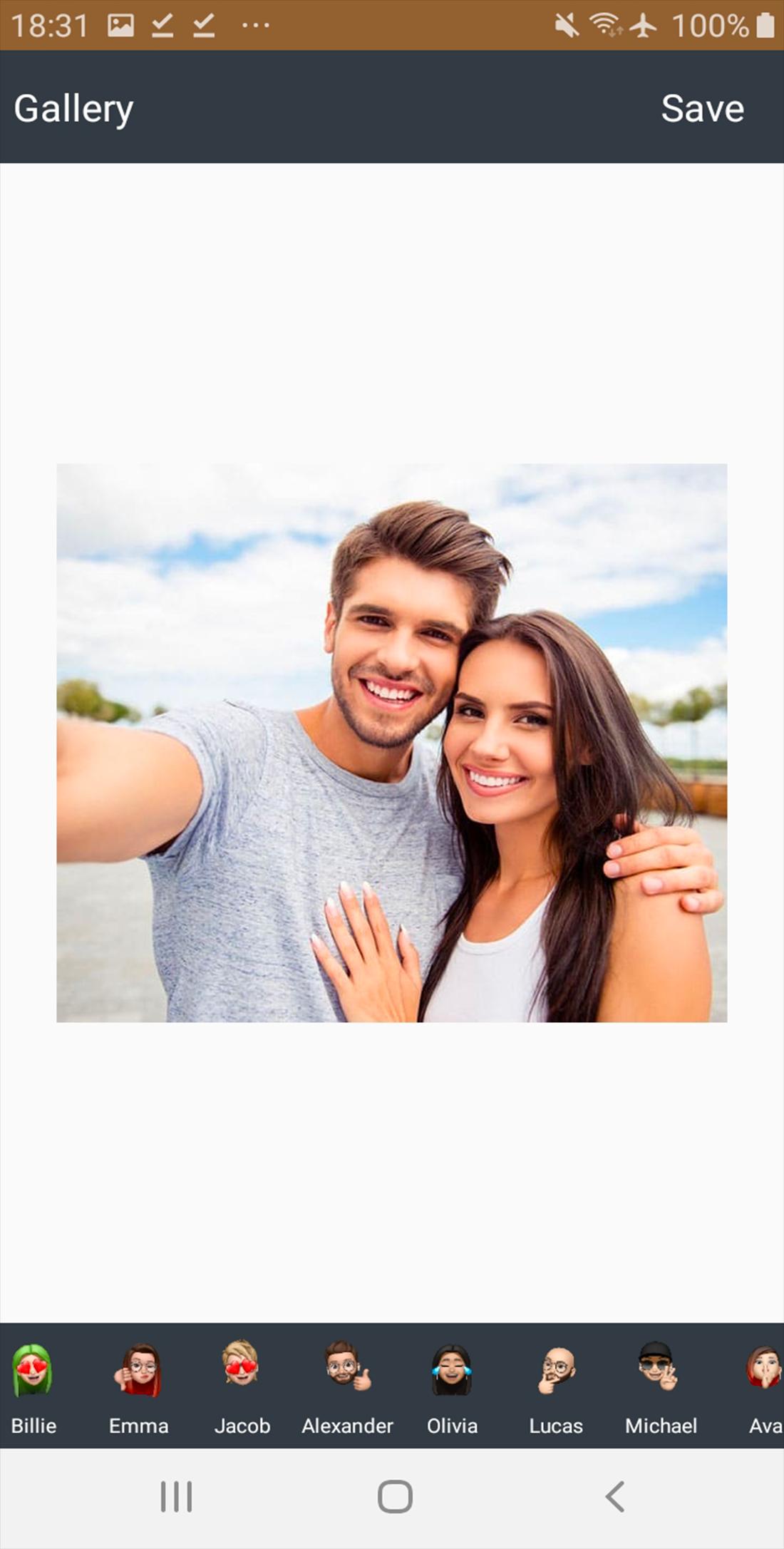
Task: Pick the Jacob heart-eyes sticker
Action: click(242, 1384)
